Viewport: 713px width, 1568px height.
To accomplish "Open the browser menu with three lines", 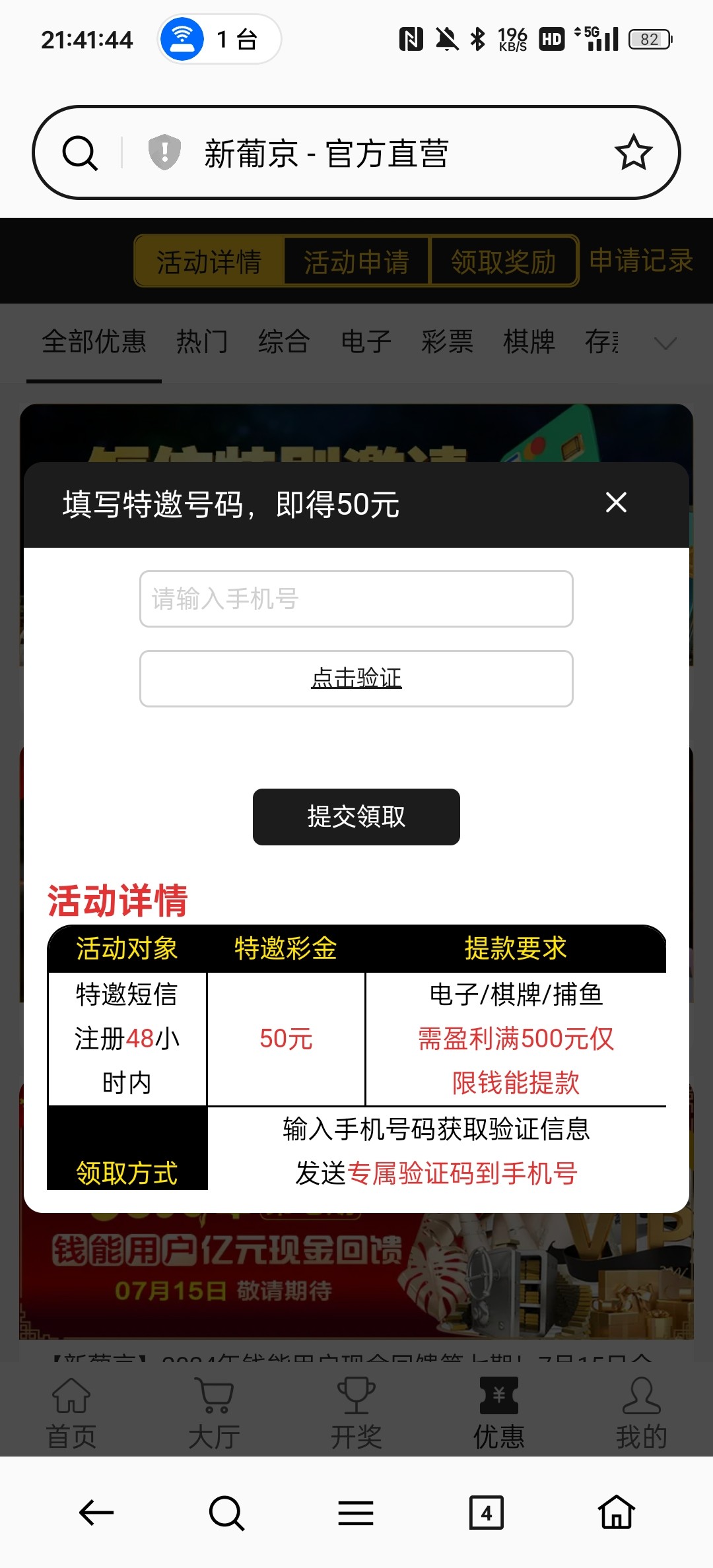I will tap(356, 1513).
